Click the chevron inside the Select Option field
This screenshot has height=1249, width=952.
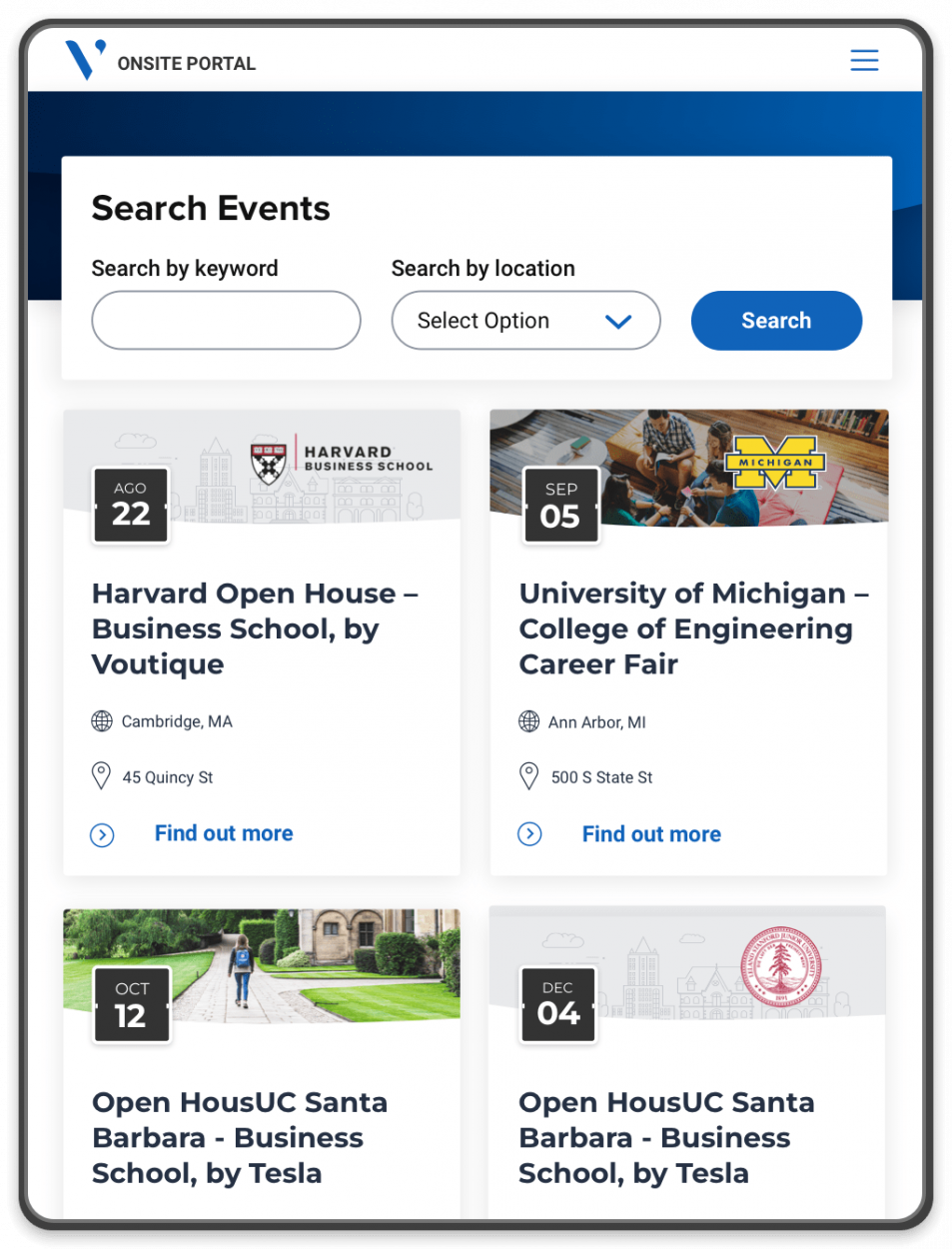click(x=618, y=321)
